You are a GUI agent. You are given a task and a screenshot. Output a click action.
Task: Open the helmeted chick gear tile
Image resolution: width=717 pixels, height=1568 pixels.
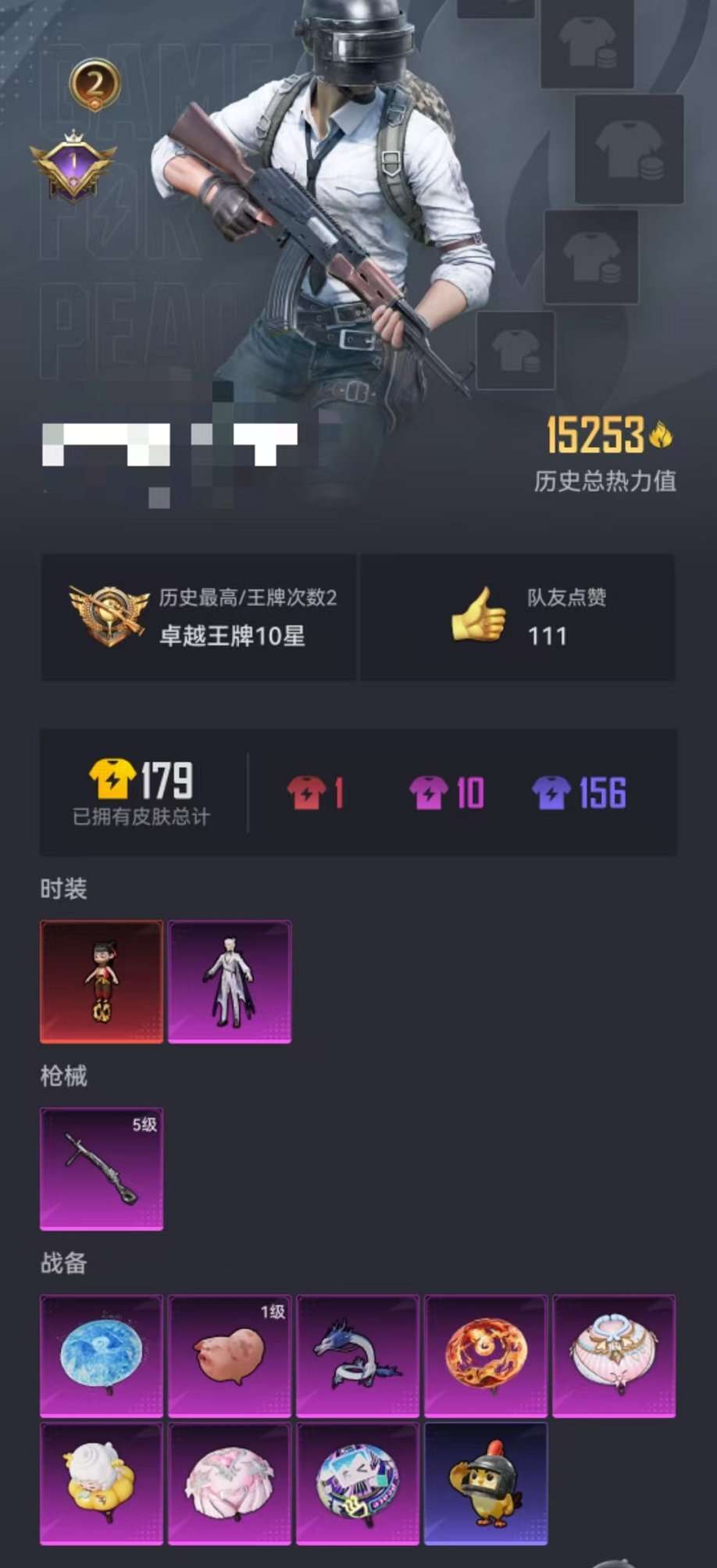[486, 1483]
